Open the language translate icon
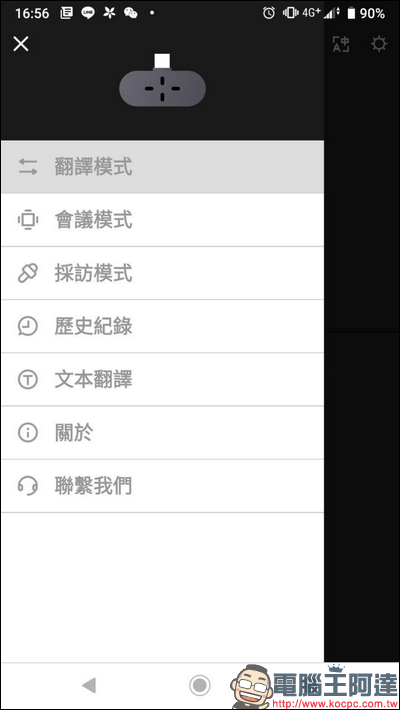400x710 pixels. pos(341,44)
